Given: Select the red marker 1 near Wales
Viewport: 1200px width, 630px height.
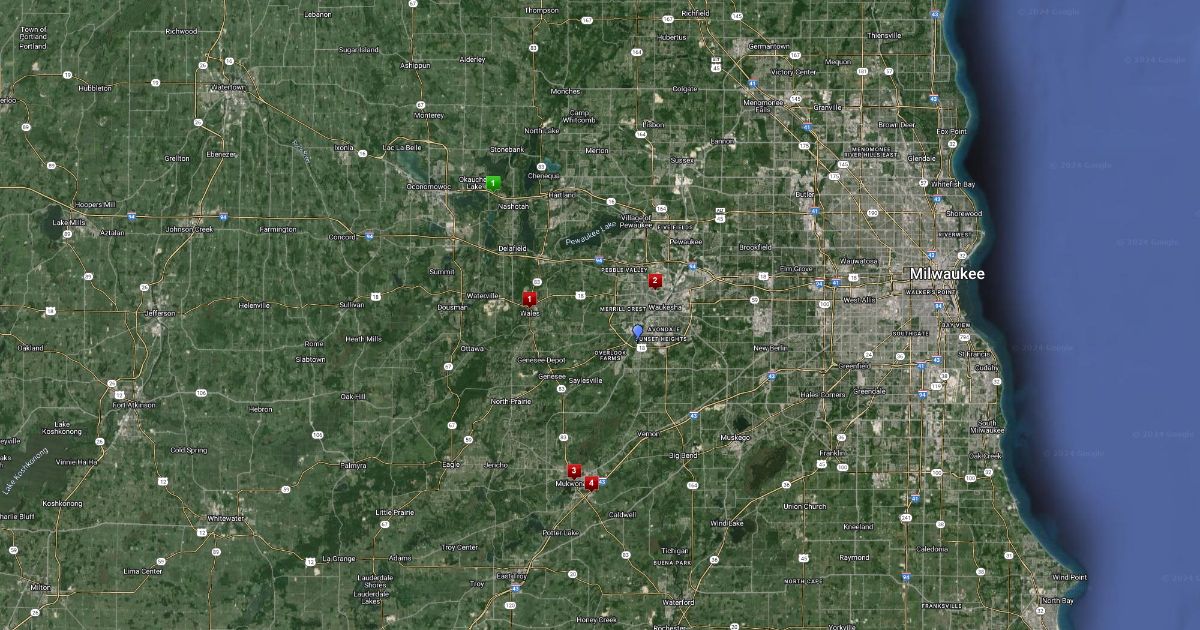Looking at the screenshot, I should pos(529,298).
